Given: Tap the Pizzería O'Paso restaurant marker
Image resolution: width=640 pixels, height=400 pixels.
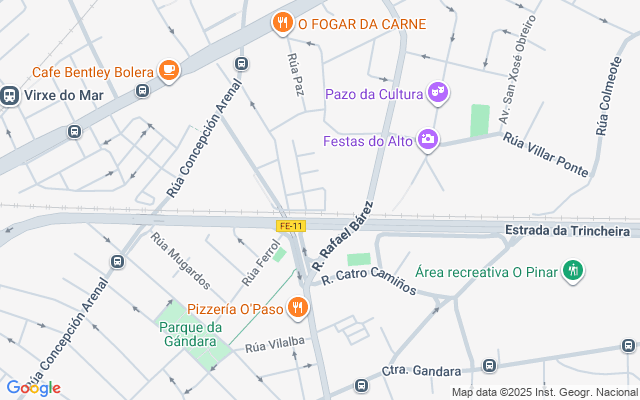Looking at the screenshot, I should [297, 309].
